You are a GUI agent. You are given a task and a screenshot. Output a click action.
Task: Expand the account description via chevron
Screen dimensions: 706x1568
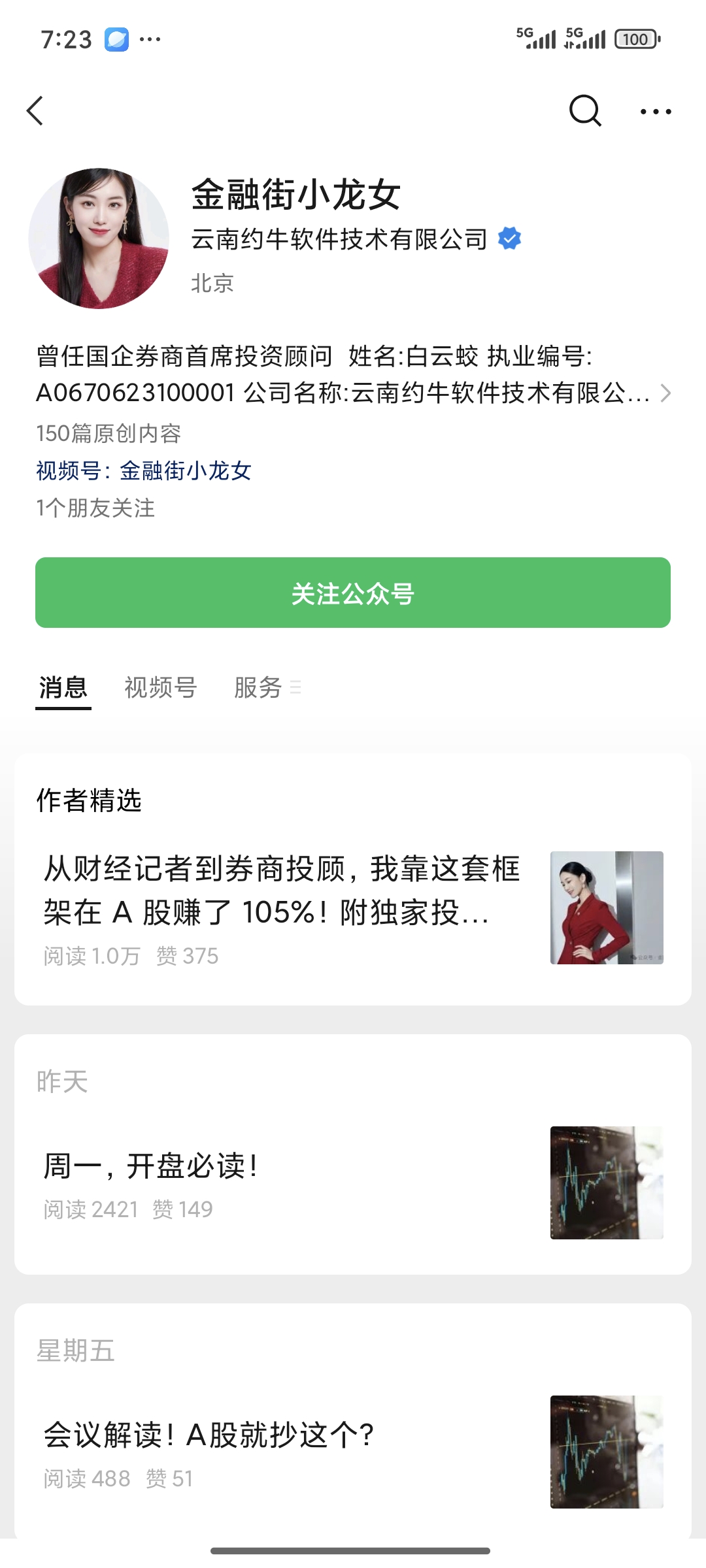[665, 393]
